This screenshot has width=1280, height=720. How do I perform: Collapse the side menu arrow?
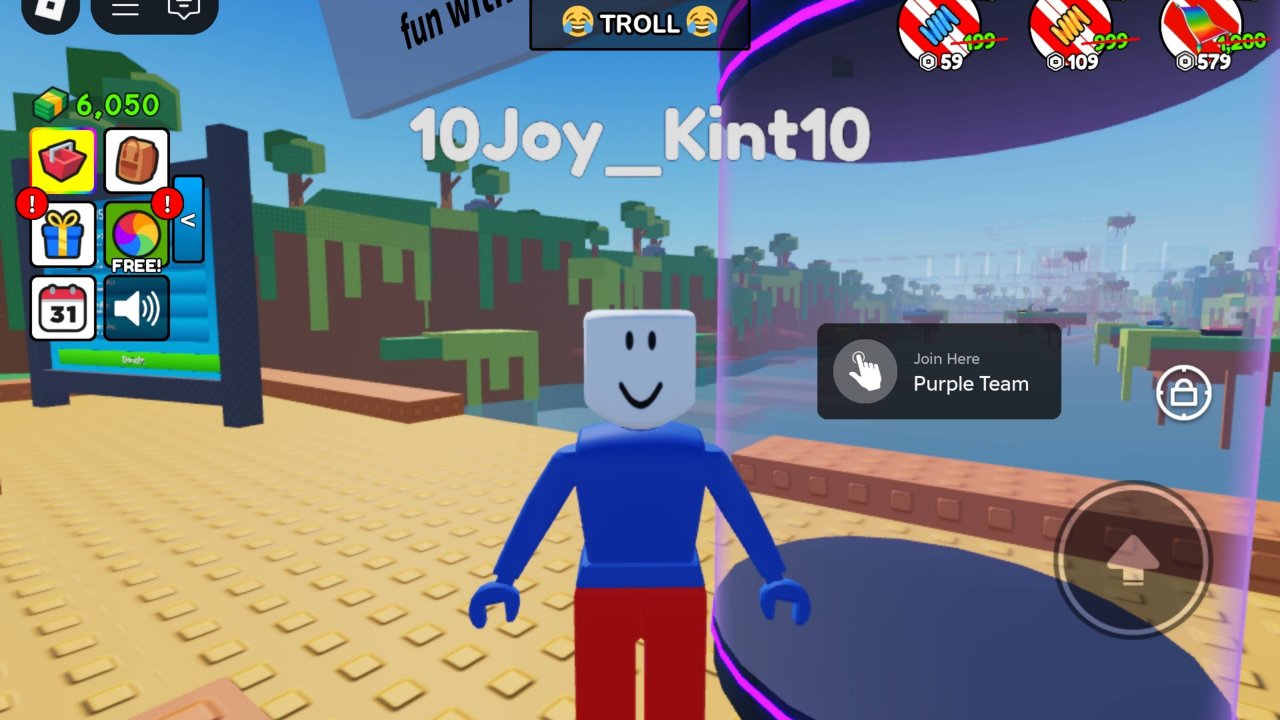(x=188, y=219)
